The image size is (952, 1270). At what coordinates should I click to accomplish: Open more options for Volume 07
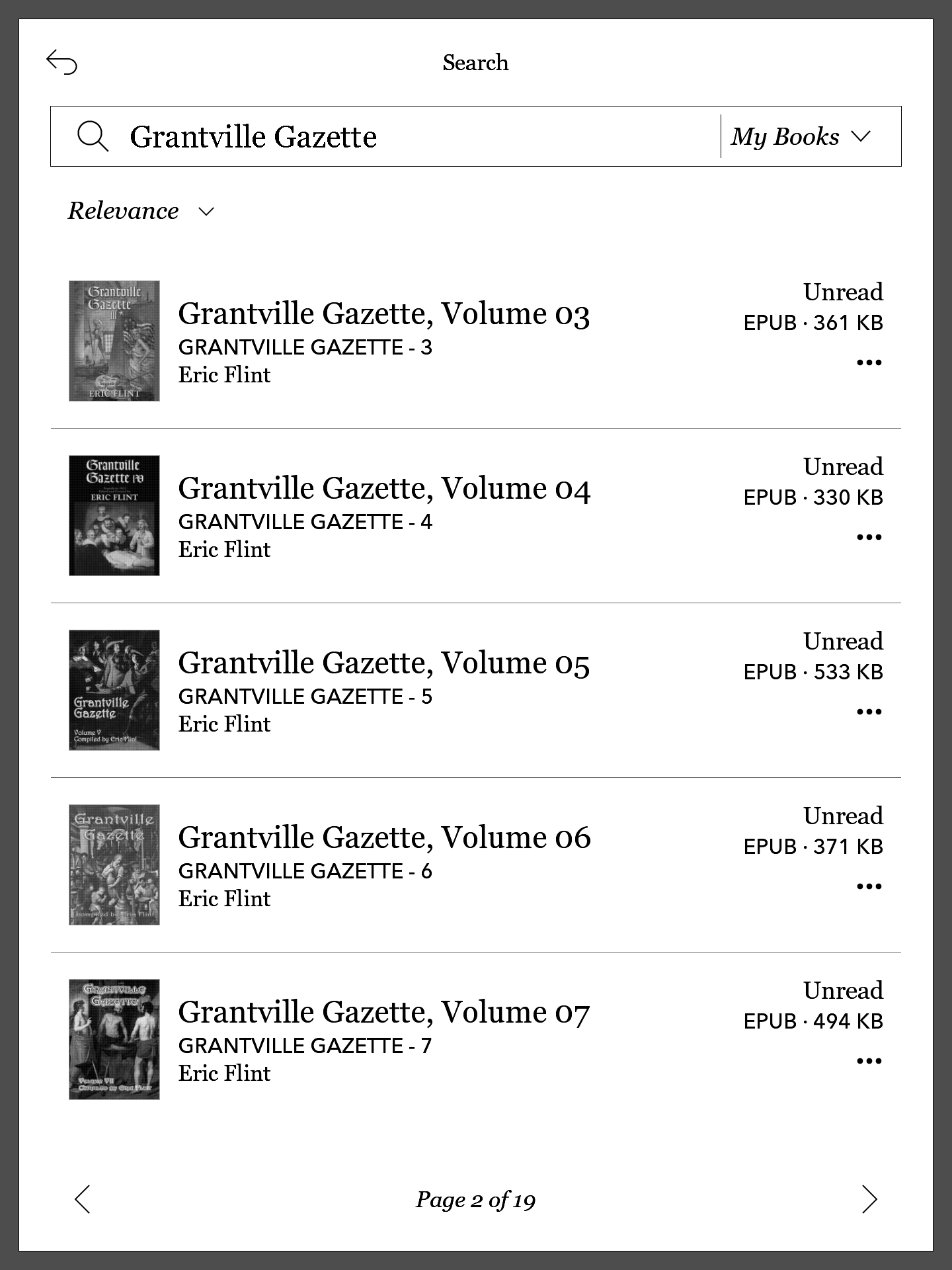click(869, 1061)
